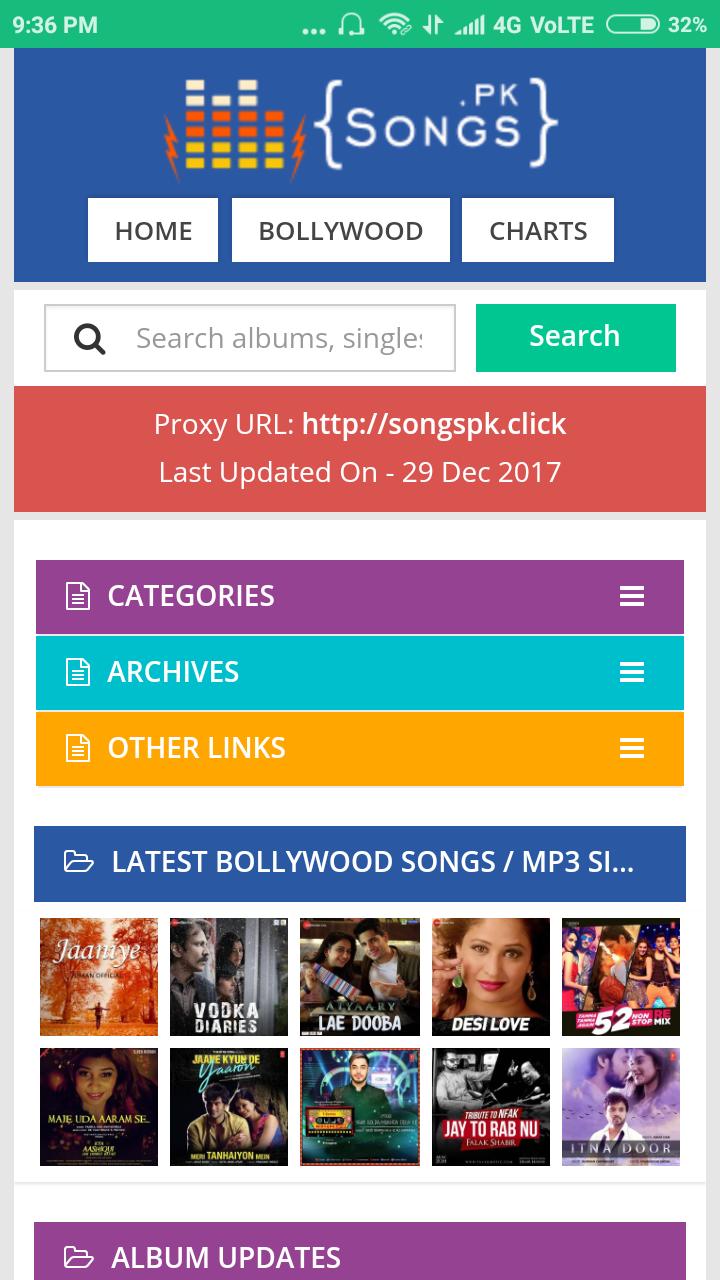Focus the search albums input field
This screenshot has height=1280, width=720.
[x=278, y=338]
